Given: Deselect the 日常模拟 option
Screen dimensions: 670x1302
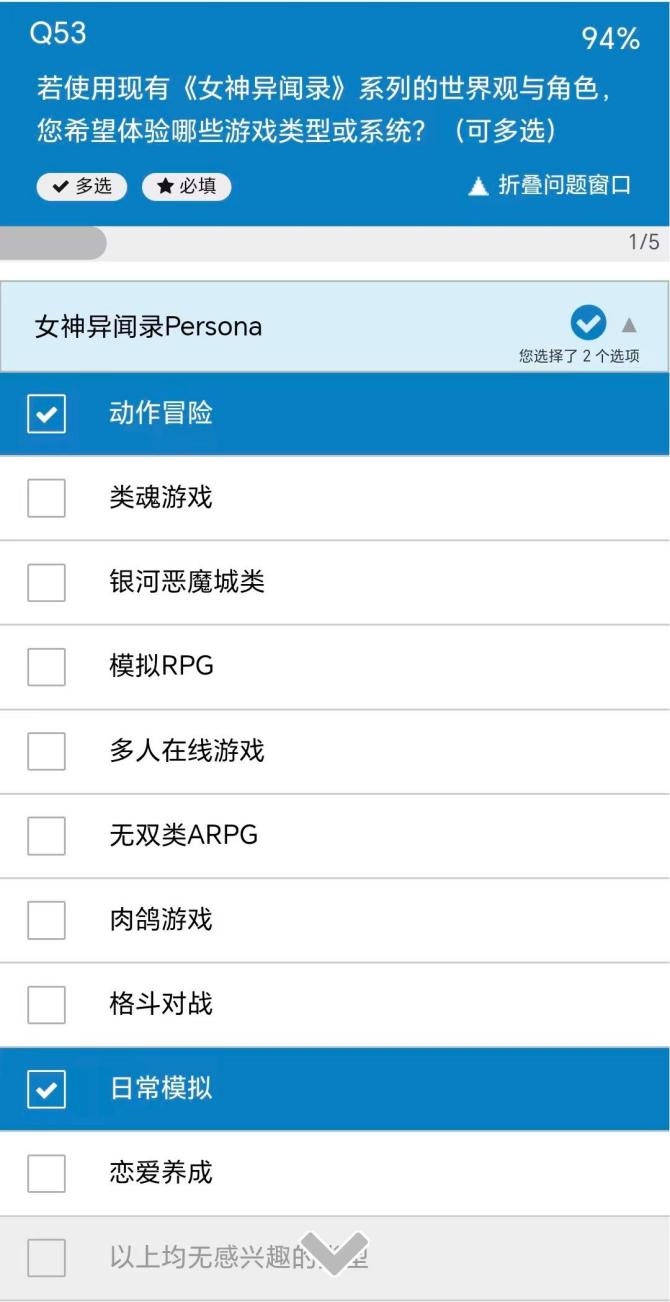Looking at the screenshot, I should pyautogui.click(x=46, y=1089).
